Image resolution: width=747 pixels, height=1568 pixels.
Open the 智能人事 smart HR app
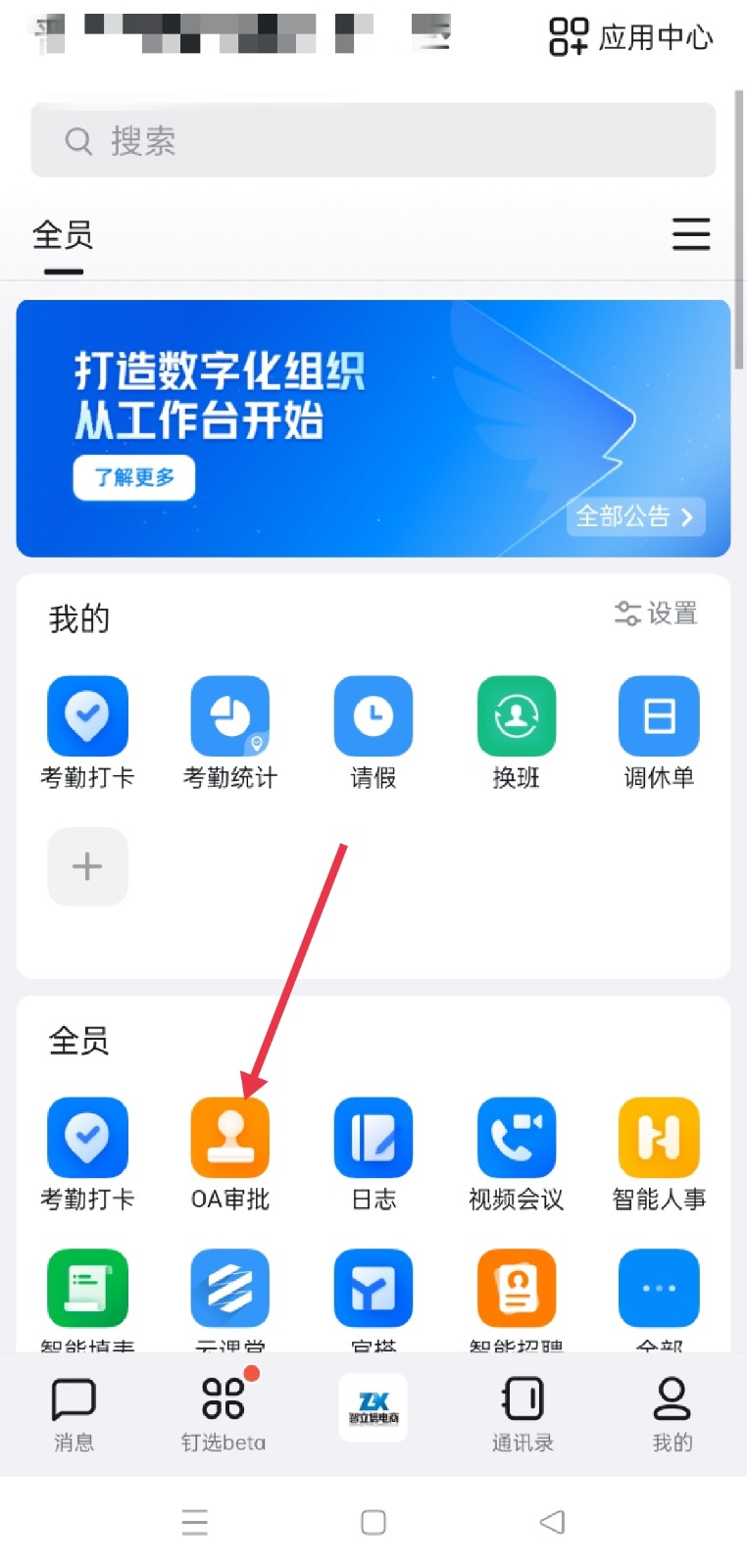point(658,1137)
